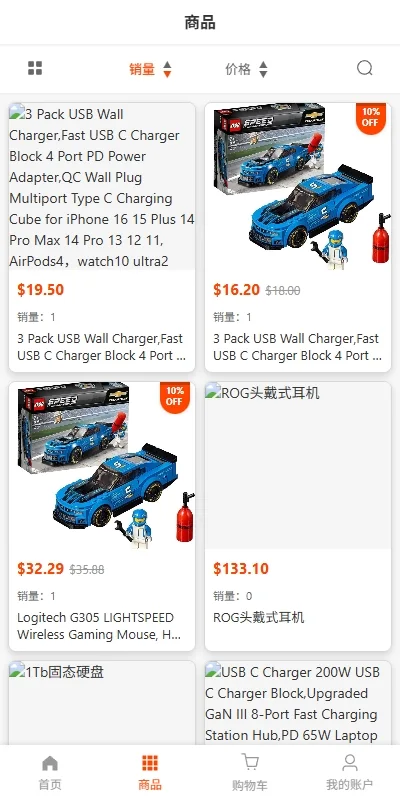Open the $19.50 USB Wall Charger product
The height and width of the screenshot is (800, 400).
pyautogui.click(x=102, y=237)
